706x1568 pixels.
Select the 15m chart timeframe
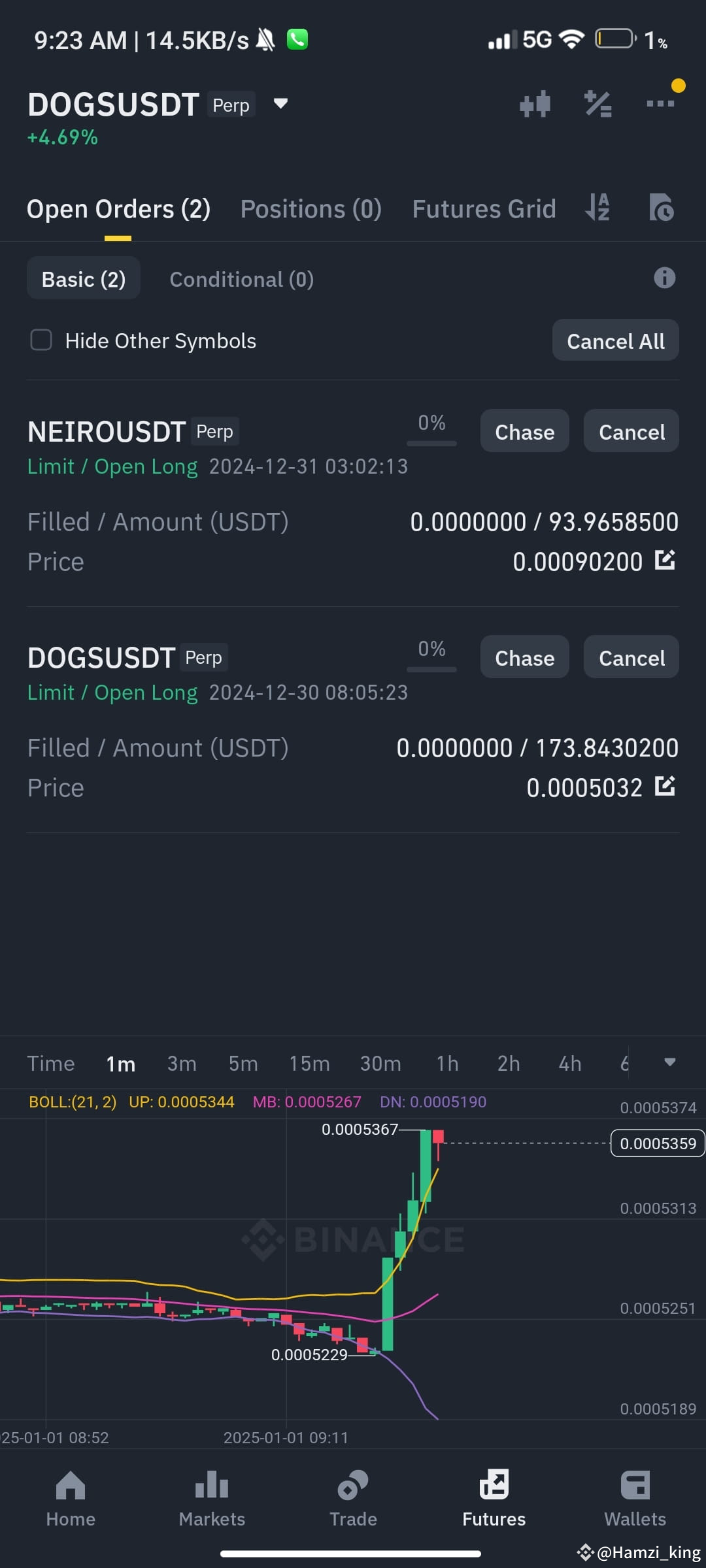coord(309,1063)
